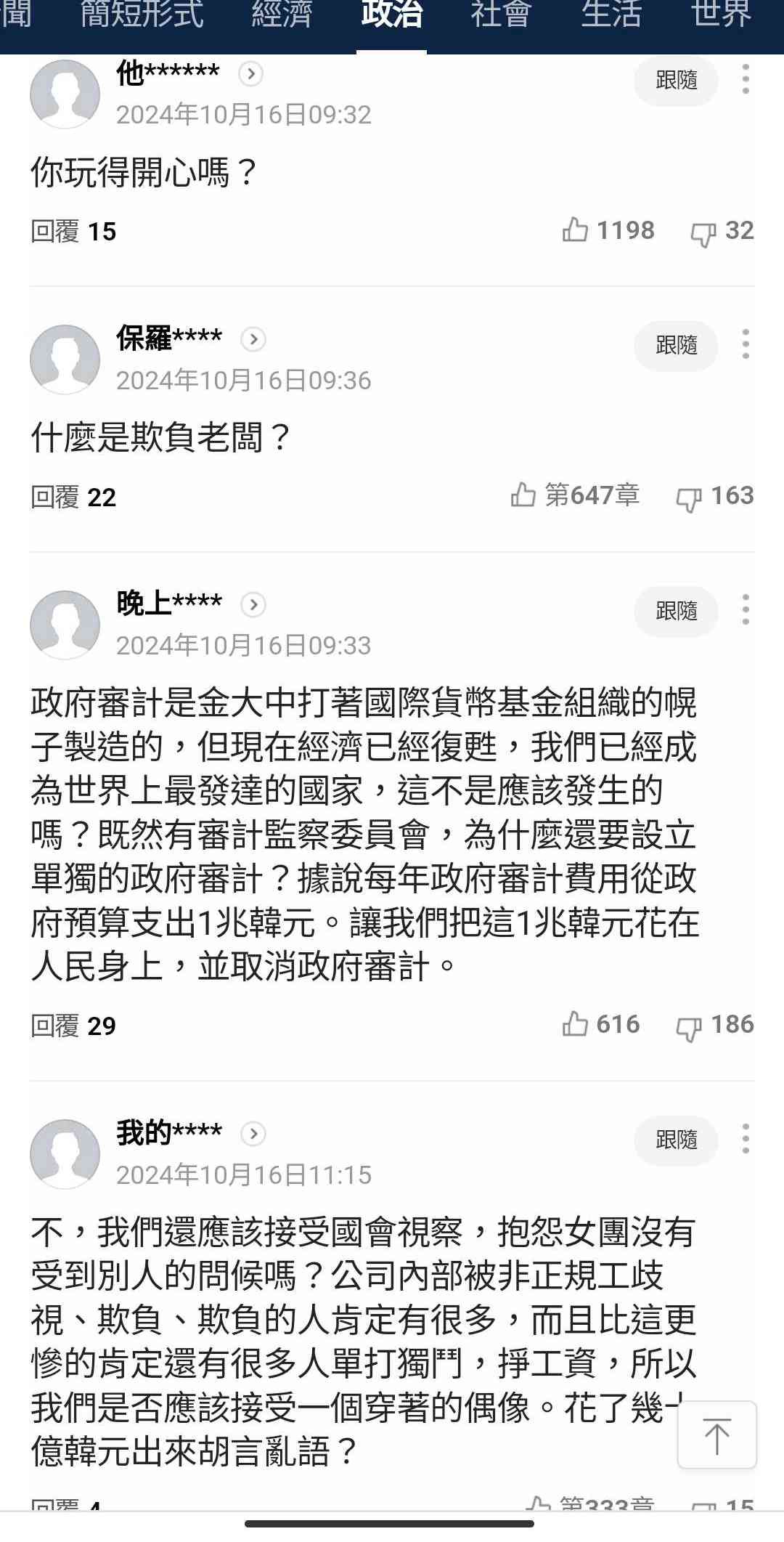Jump back to top with the up arrow
The height and width of the screenshot is (1542, 784).
pyautogui.click(x=717, y=1435)
